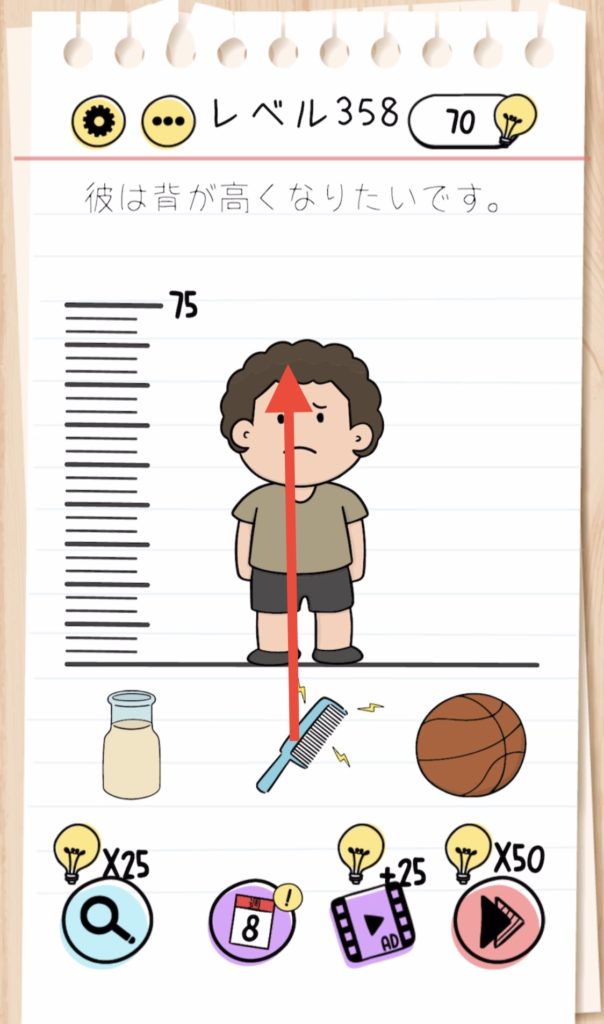Open the daily calendar reward
This screenshot has width=604, height=1024.
click(x=252, y=920)
